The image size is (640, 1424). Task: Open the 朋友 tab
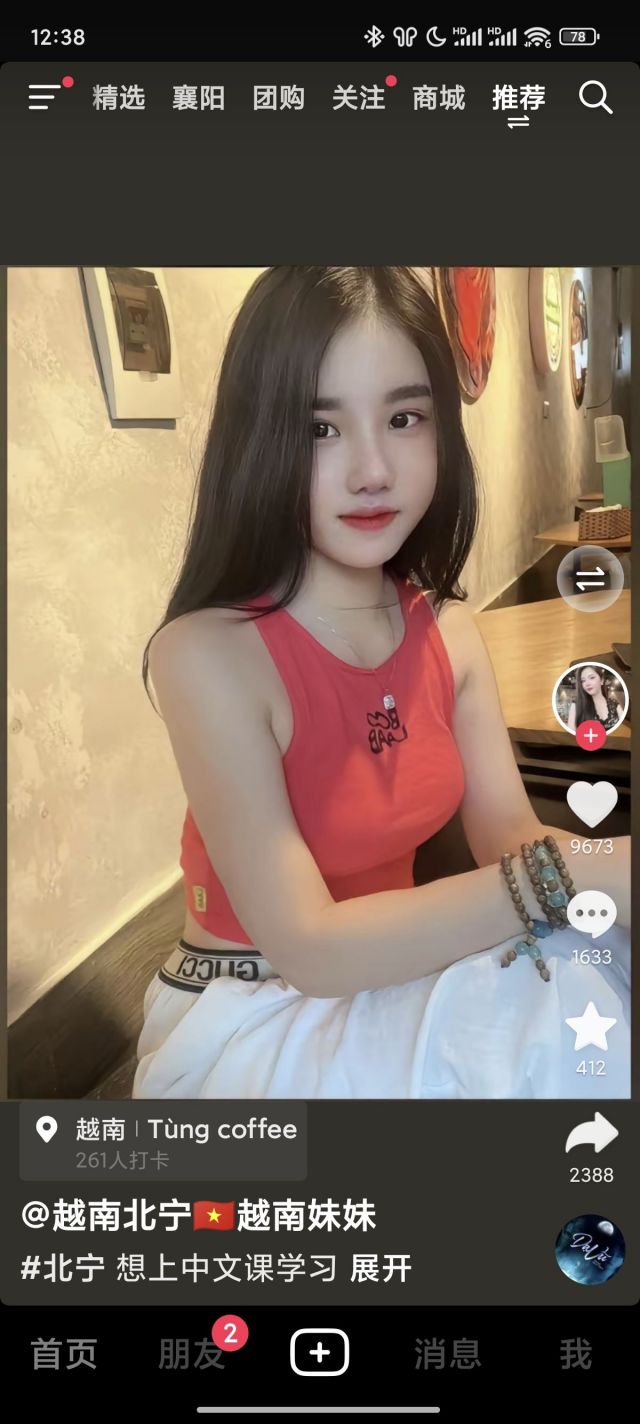pos(191,1354)
